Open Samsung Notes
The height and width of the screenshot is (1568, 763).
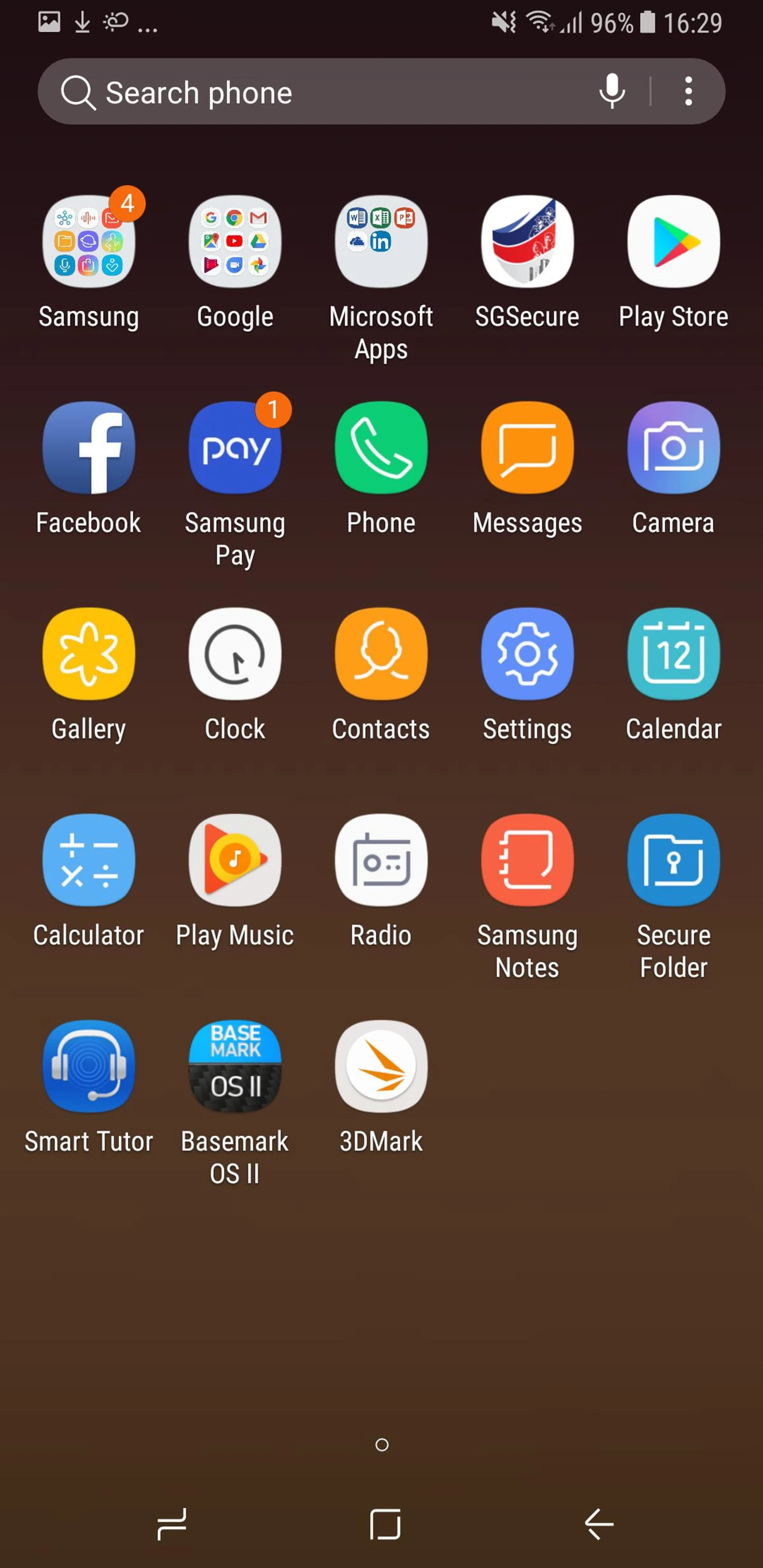click(x=527, y=860)
